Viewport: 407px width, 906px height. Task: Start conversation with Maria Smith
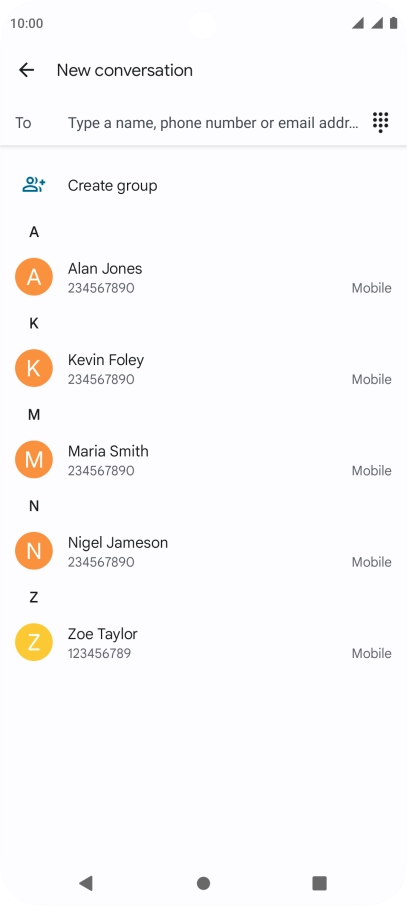tap(204, 460)
